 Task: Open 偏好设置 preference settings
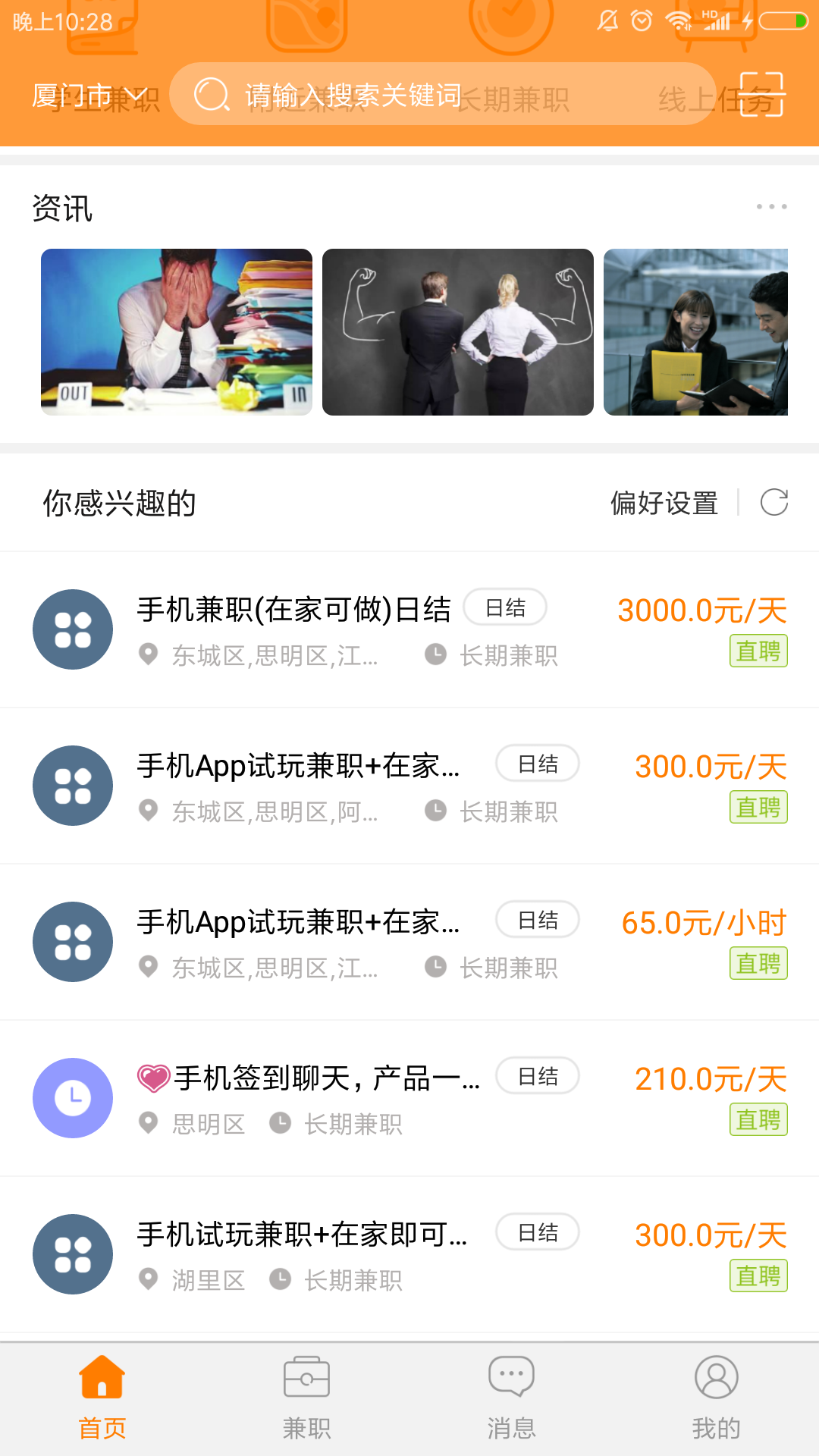tap(664, 503)
